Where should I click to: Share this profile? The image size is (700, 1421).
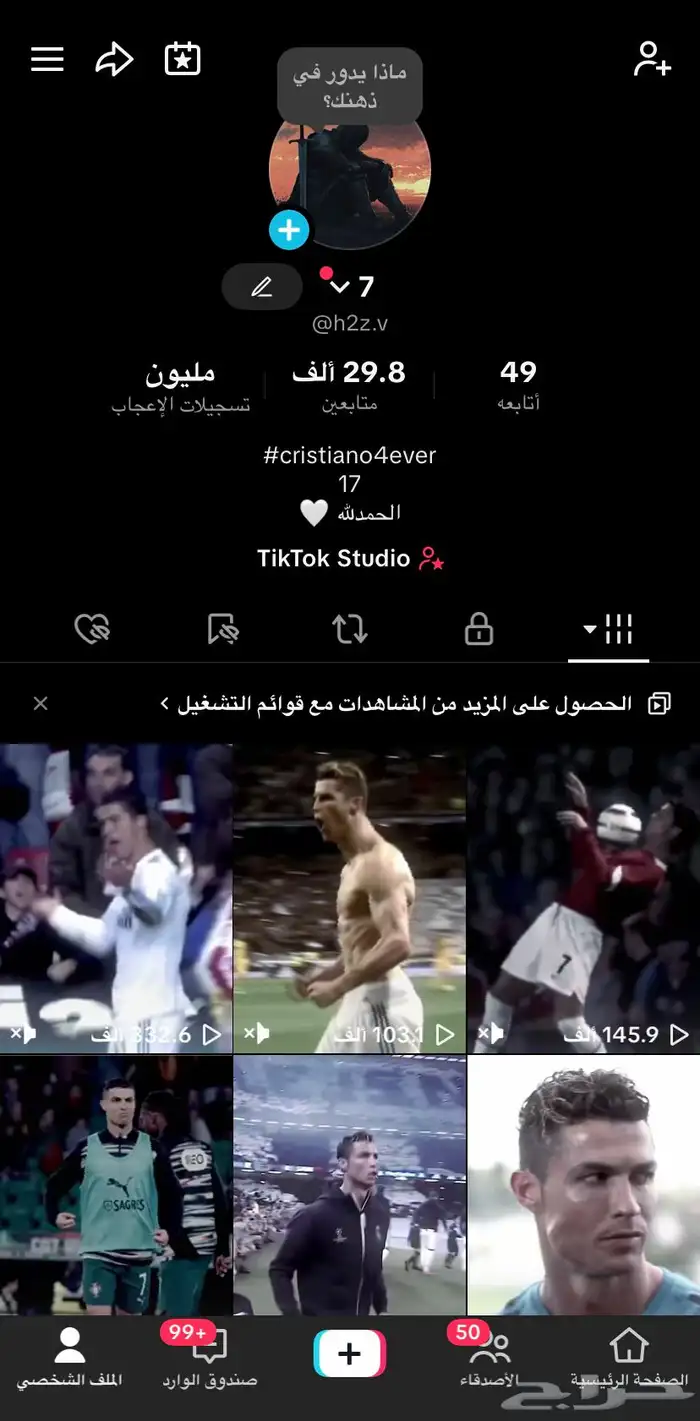pyautogui.click(x=114, y=59)
